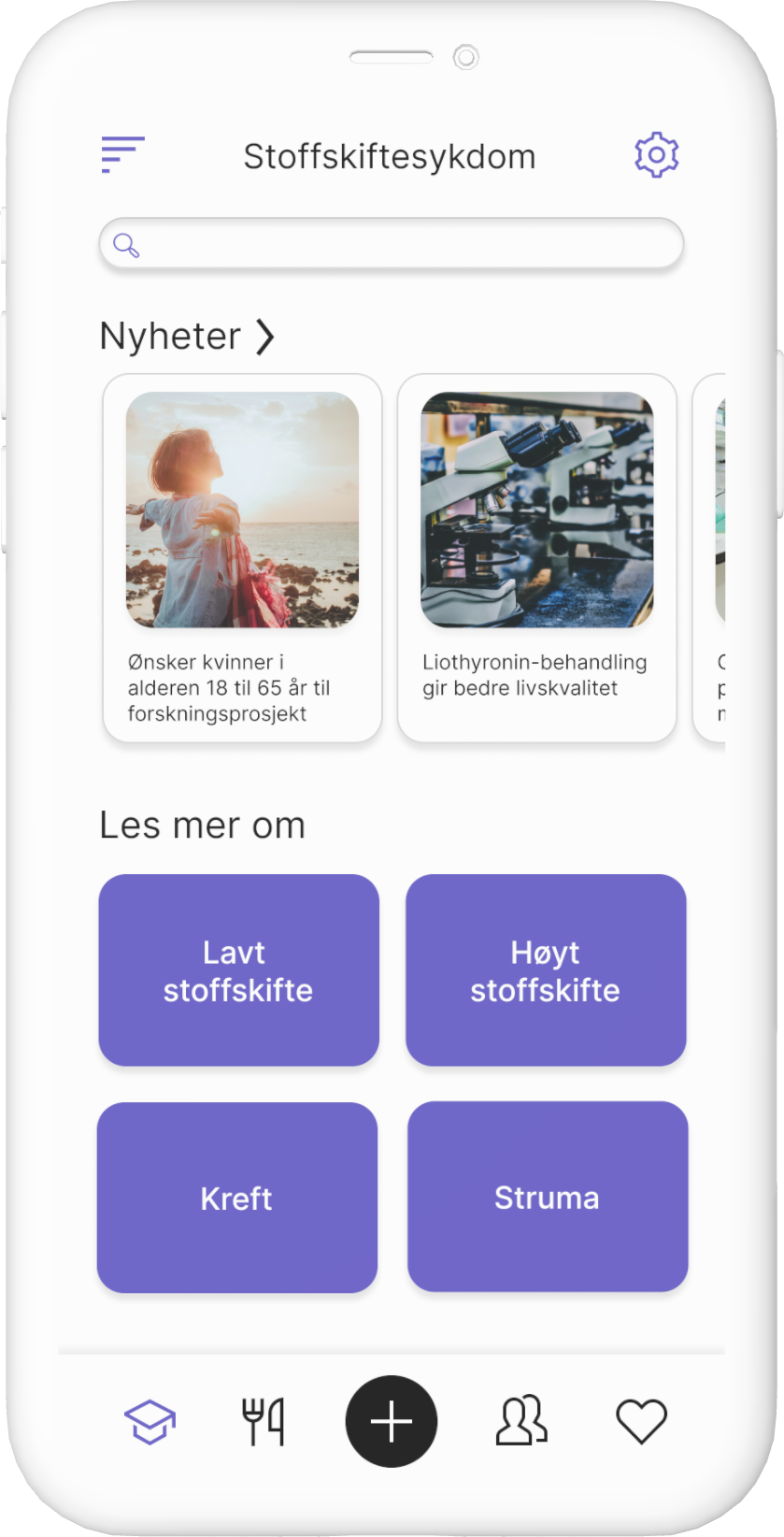
Task: Open the article about Liothyronin-behandling
Action: [x=535, y=674]
